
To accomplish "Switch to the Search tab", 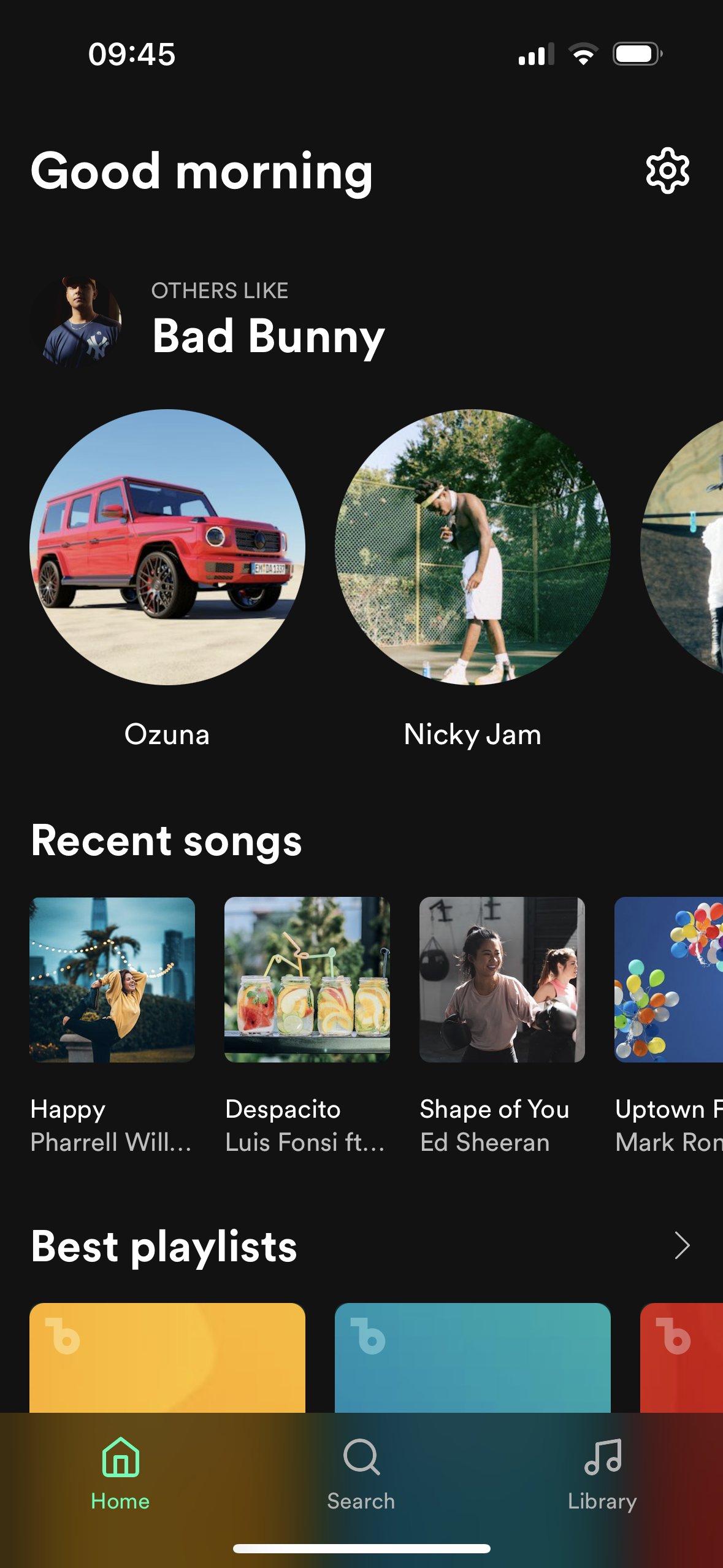I will [361, 1473].
